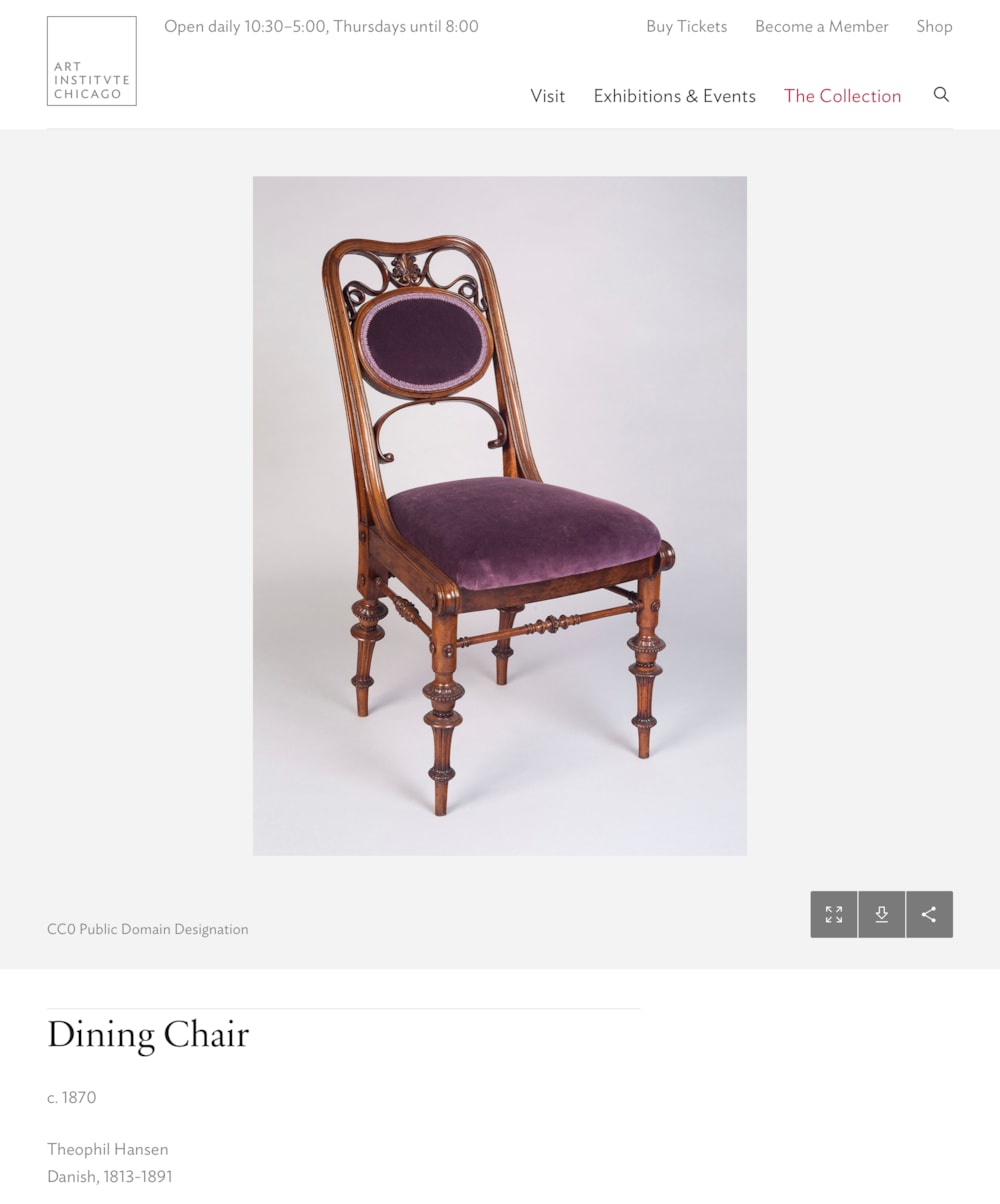The height and width of the screenshot is (1204, 1000).
Task: Open CC0 Public Domain Designation info
Action: [x=148, y=929]
